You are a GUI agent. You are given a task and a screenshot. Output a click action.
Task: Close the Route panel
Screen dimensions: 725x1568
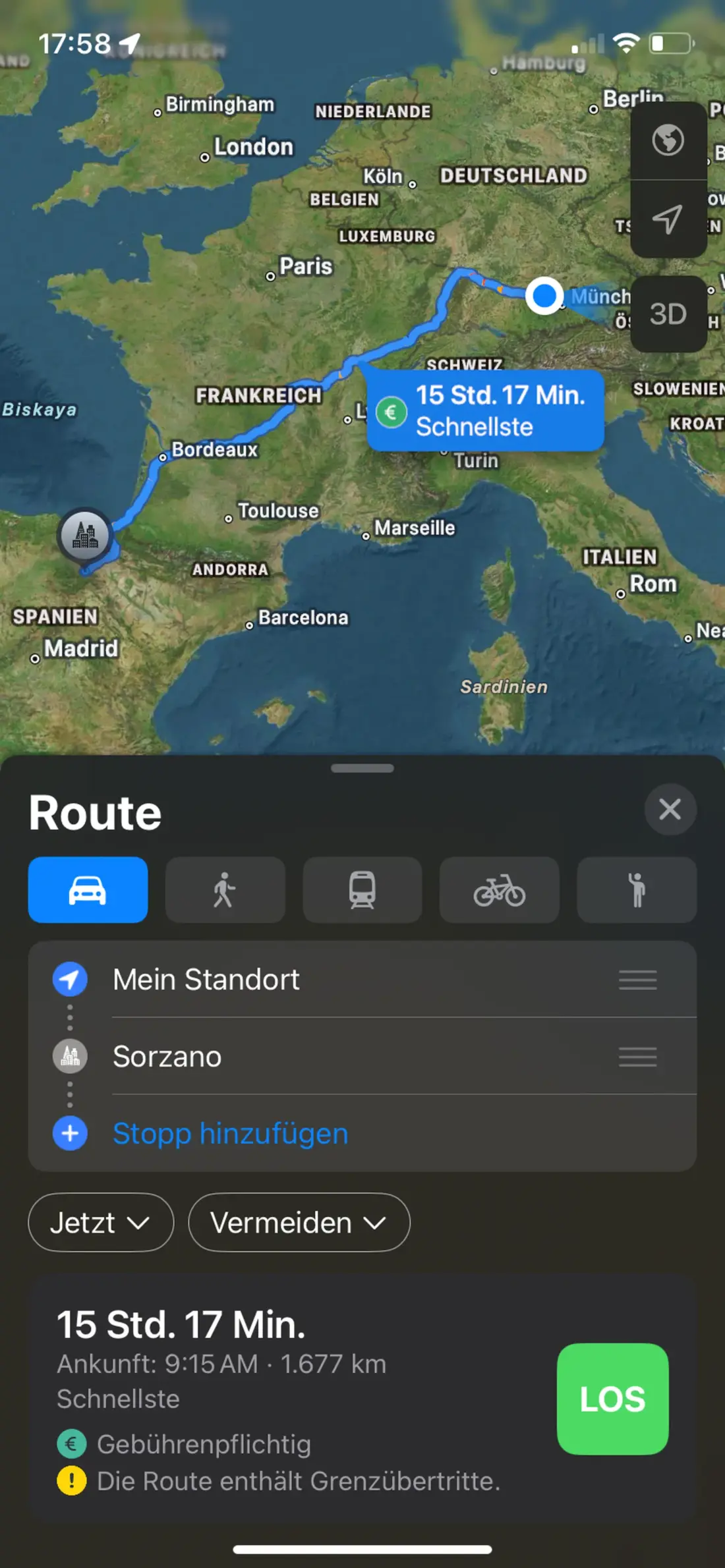pyautogui.click(x=670, y=809)
